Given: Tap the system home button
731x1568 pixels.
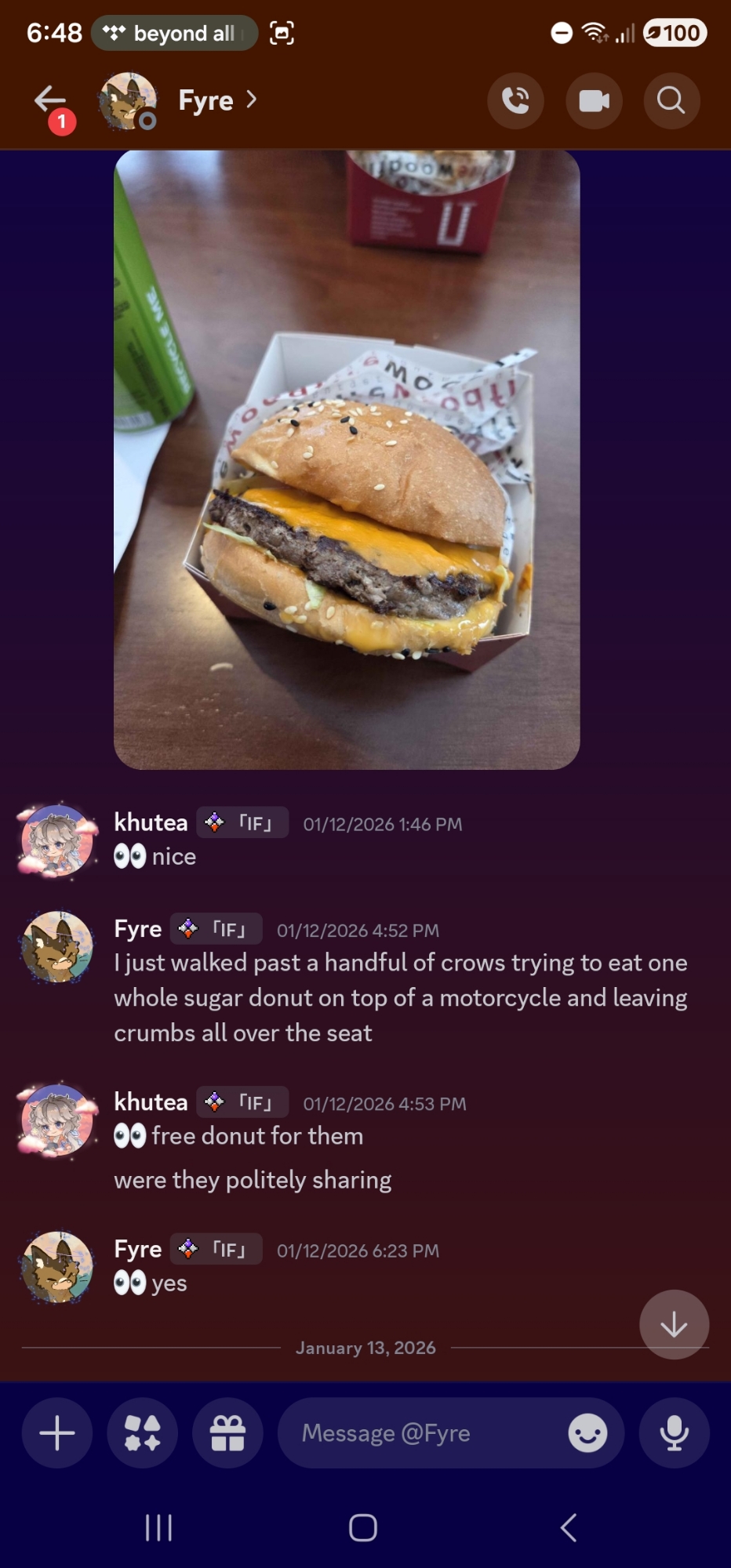Looking at the screenshot, I should click(363, 1527).
